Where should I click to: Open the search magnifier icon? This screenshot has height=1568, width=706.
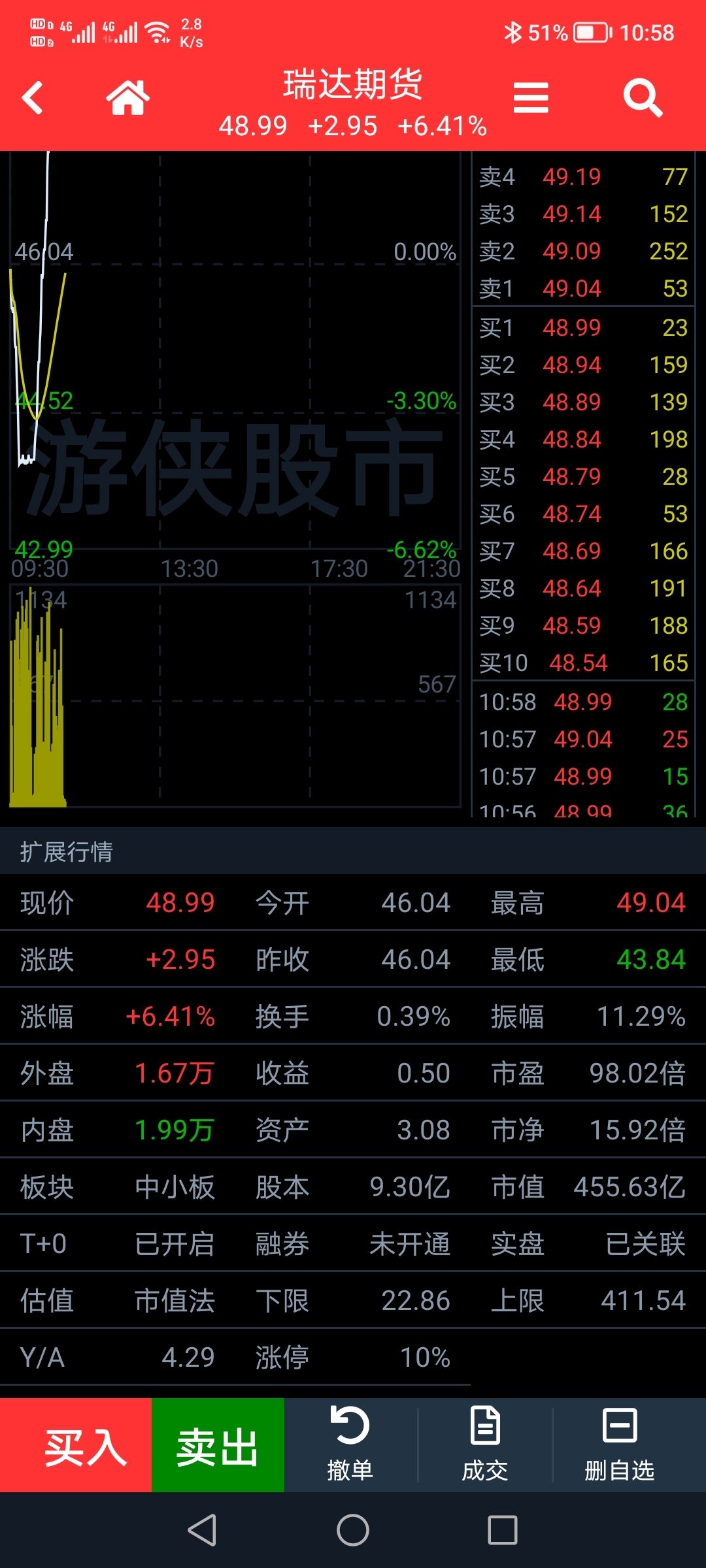pyautogui.click(x=643, y=98)
